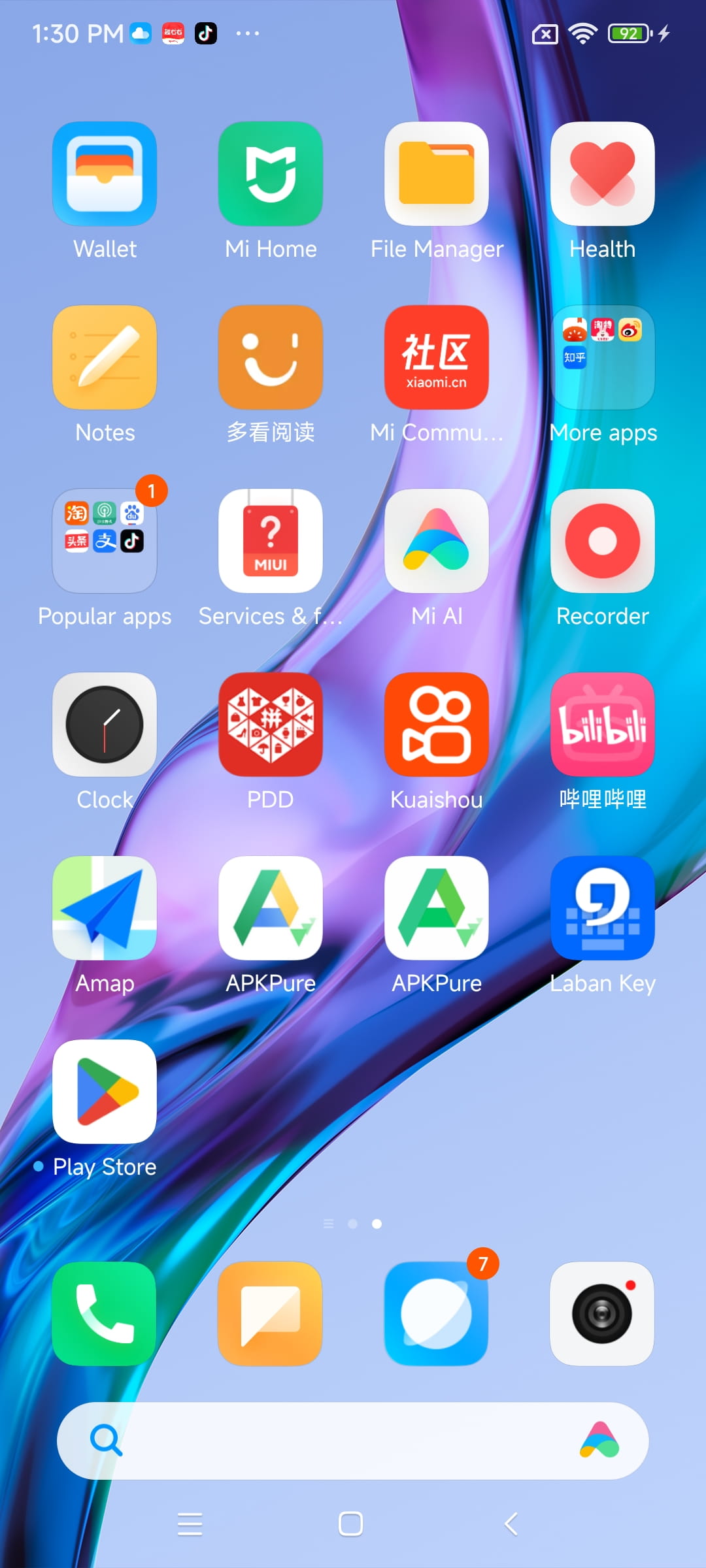Launch Mi Home
Image resolution: width=706 pixels, height=1568 pixels.
(271, 174)
